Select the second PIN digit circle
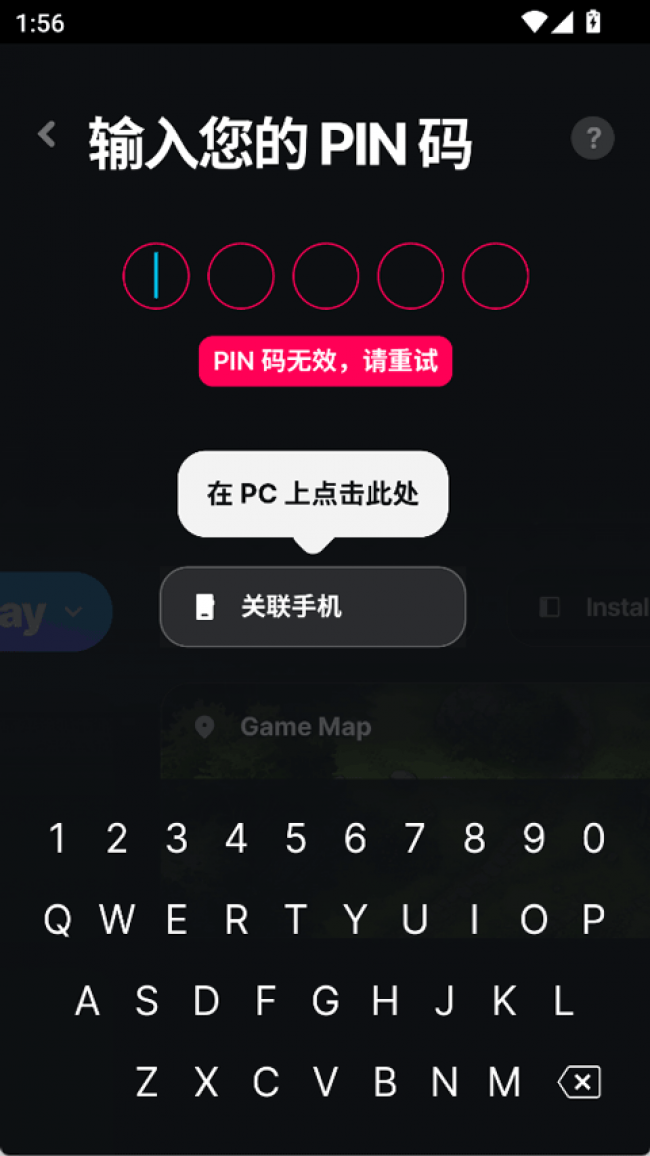This screenshot has width=650, height=1156. (x=241, y=276)
